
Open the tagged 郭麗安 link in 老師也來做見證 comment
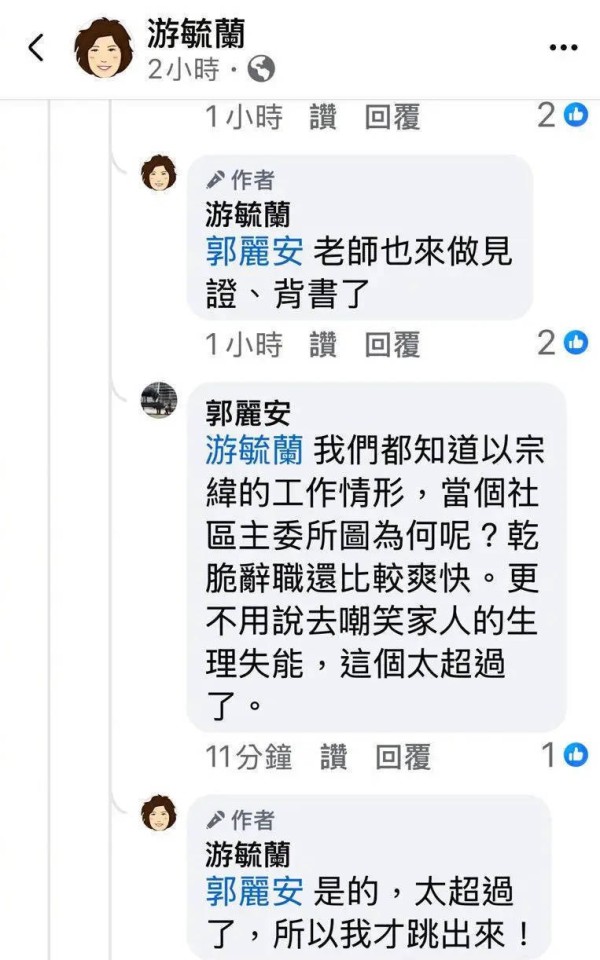point(254,250)
